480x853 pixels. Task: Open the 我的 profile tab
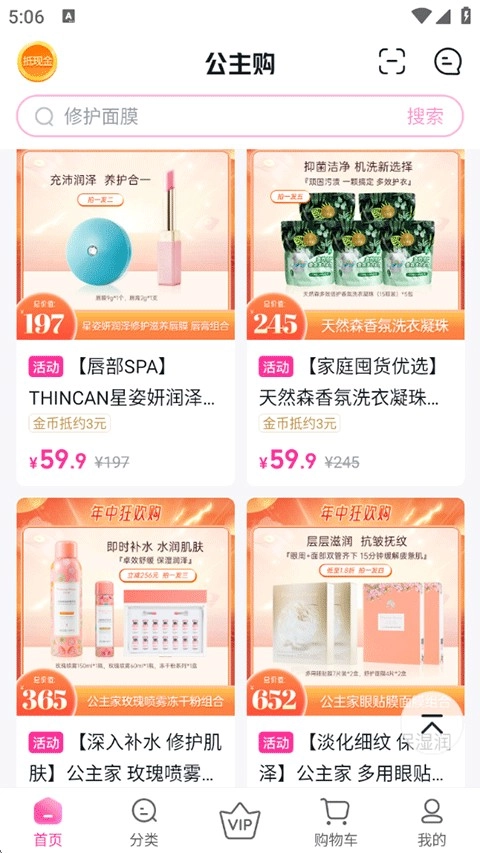[432, 821]
